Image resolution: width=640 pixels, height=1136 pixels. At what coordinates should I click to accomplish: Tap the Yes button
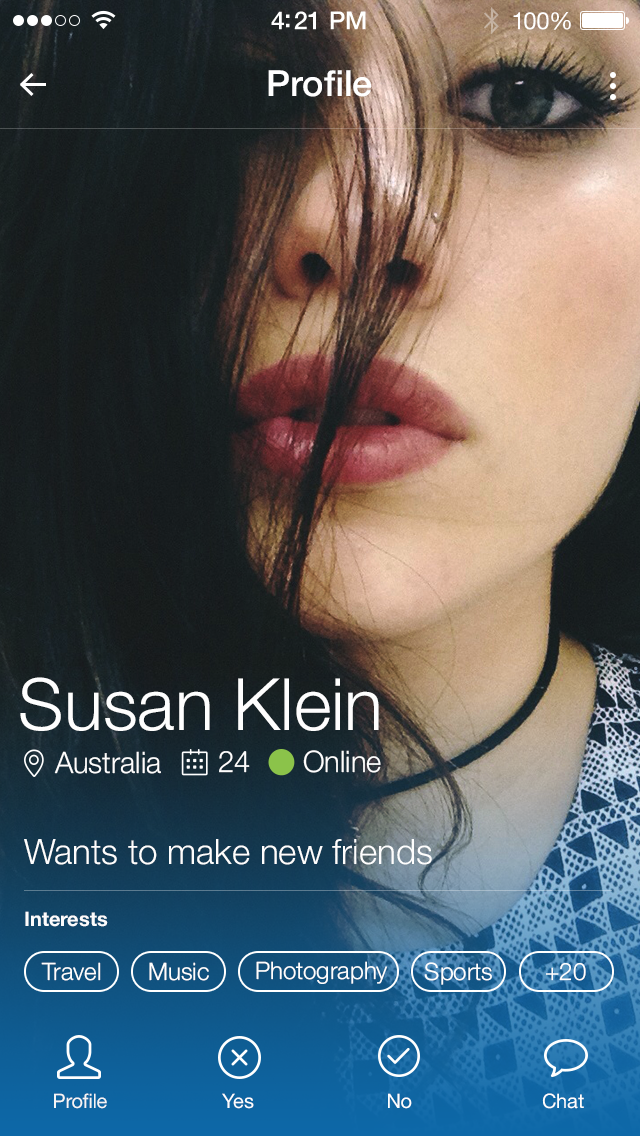coord(238,1072)
